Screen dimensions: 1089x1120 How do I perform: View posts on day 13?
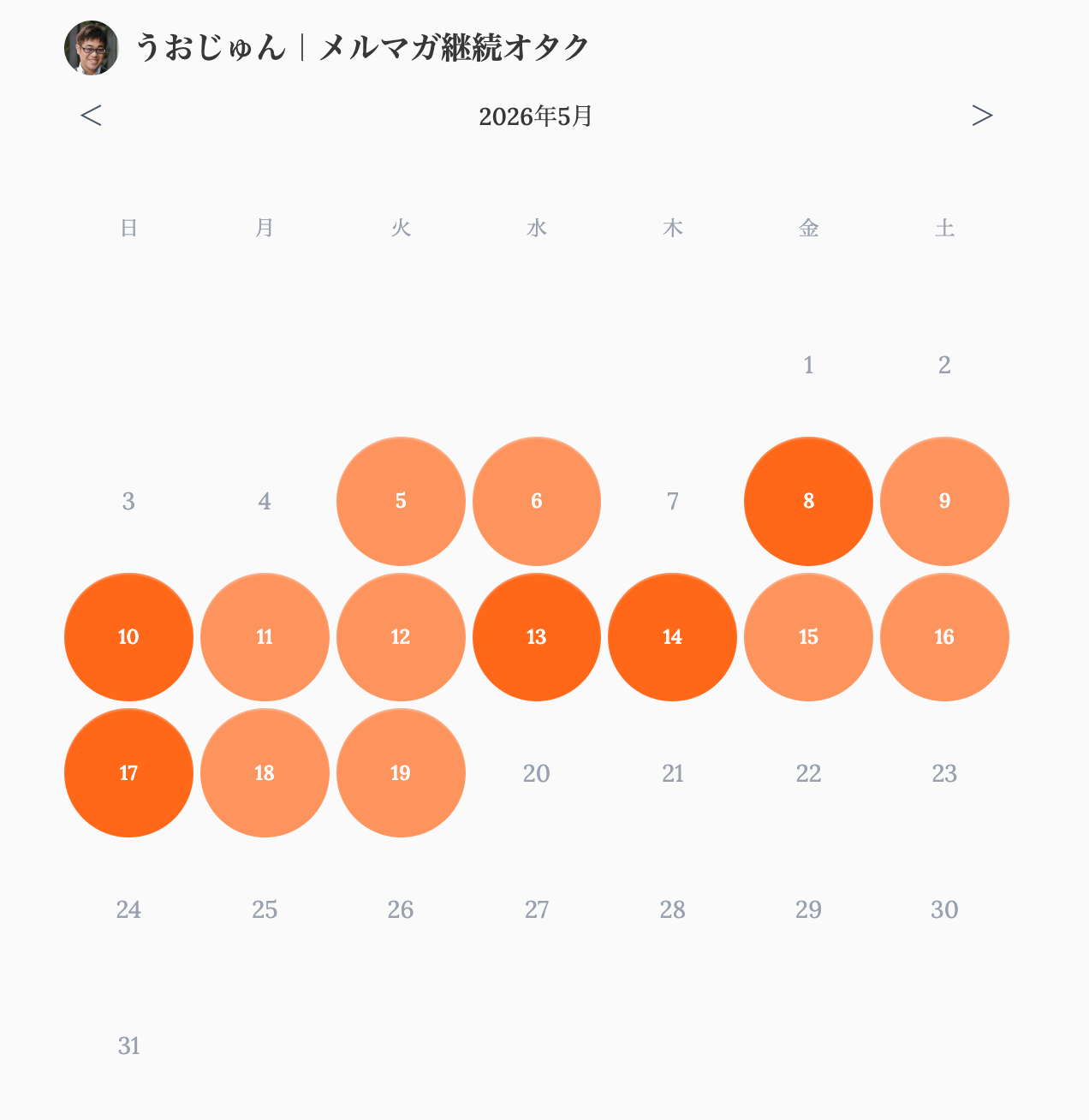[x=537, y=637]
